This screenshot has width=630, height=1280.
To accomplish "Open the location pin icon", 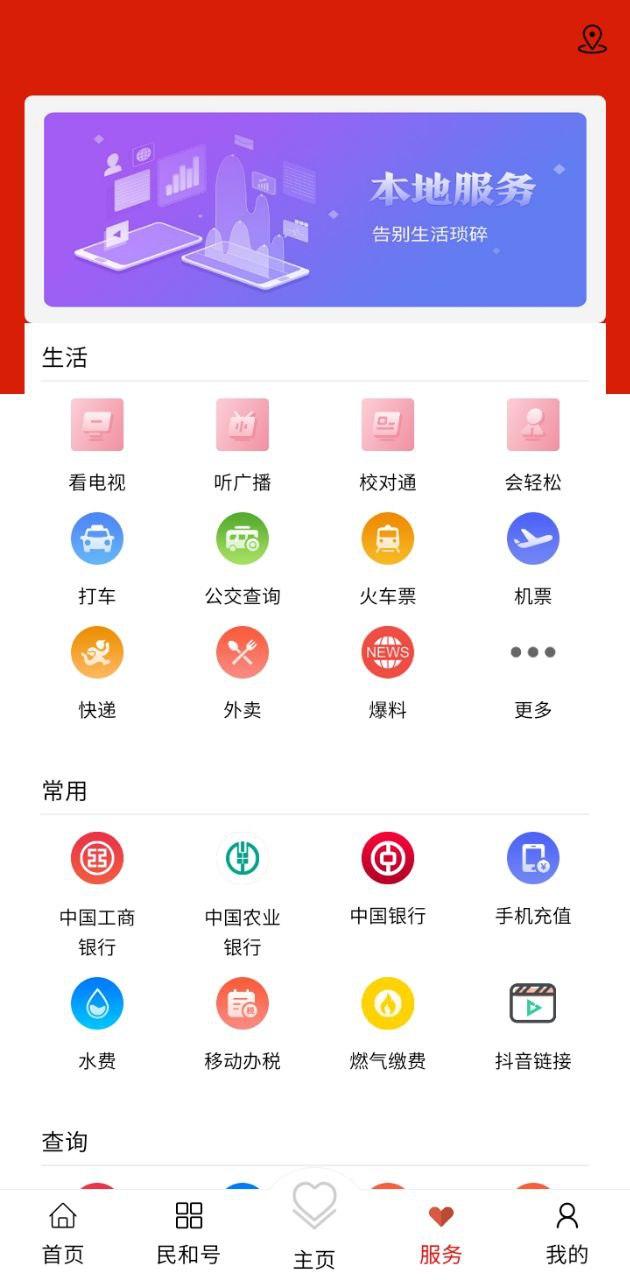I will (x=592, y=39).
